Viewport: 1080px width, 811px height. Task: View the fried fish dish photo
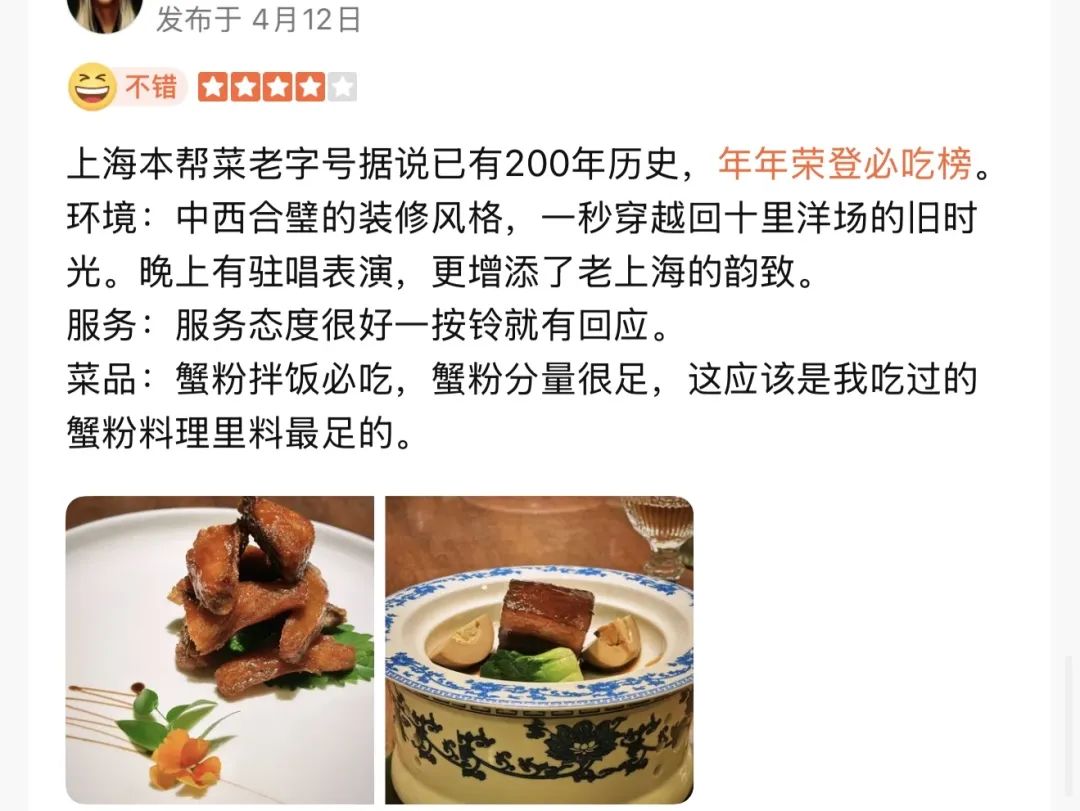click(x=220, y=650)
